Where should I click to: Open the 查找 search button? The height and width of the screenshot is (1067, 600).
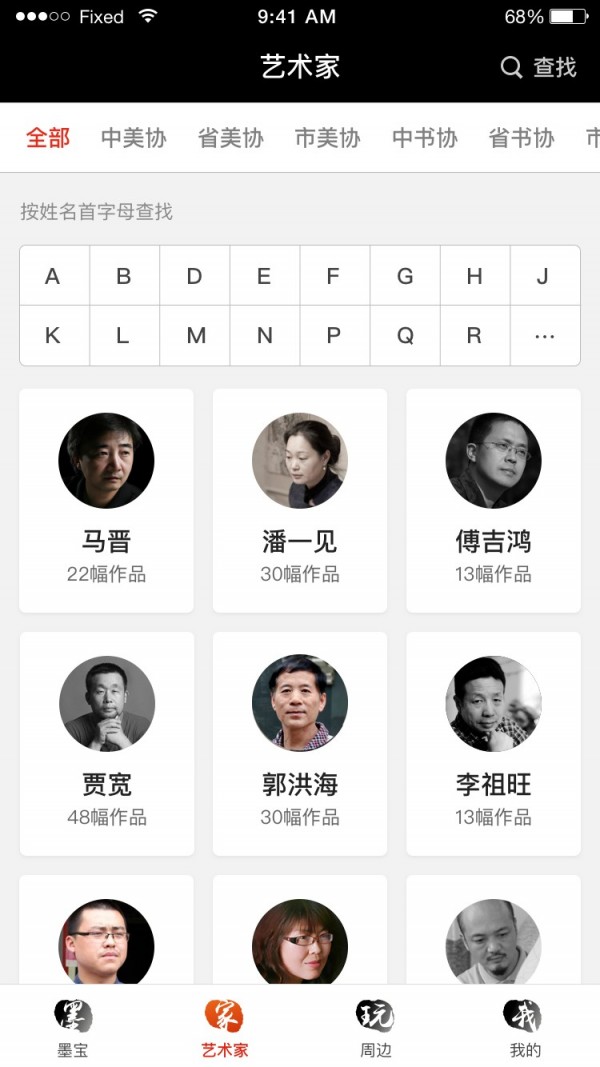(539, 67)
